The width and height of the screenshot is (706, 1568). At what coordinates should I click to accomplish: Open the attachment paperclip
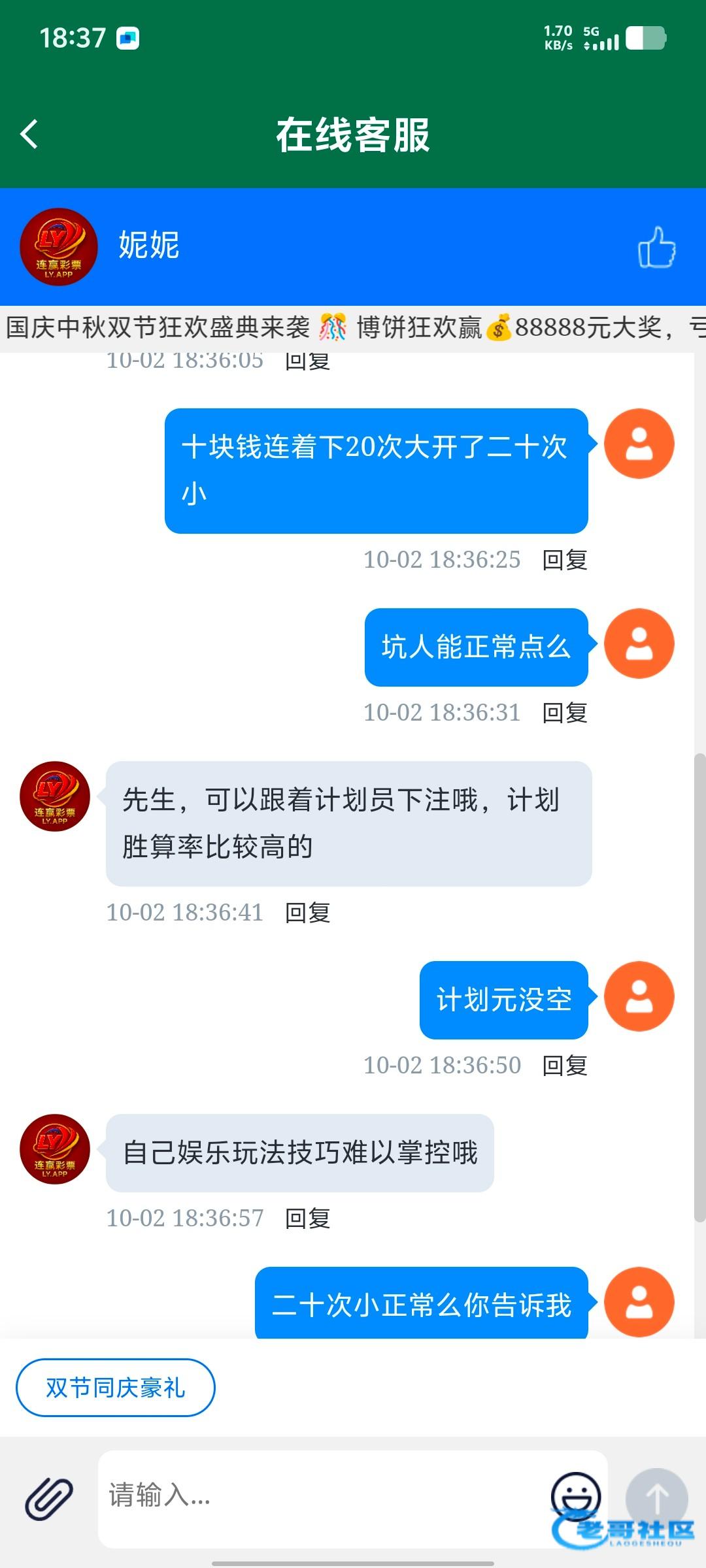[x=49, y=1499]
